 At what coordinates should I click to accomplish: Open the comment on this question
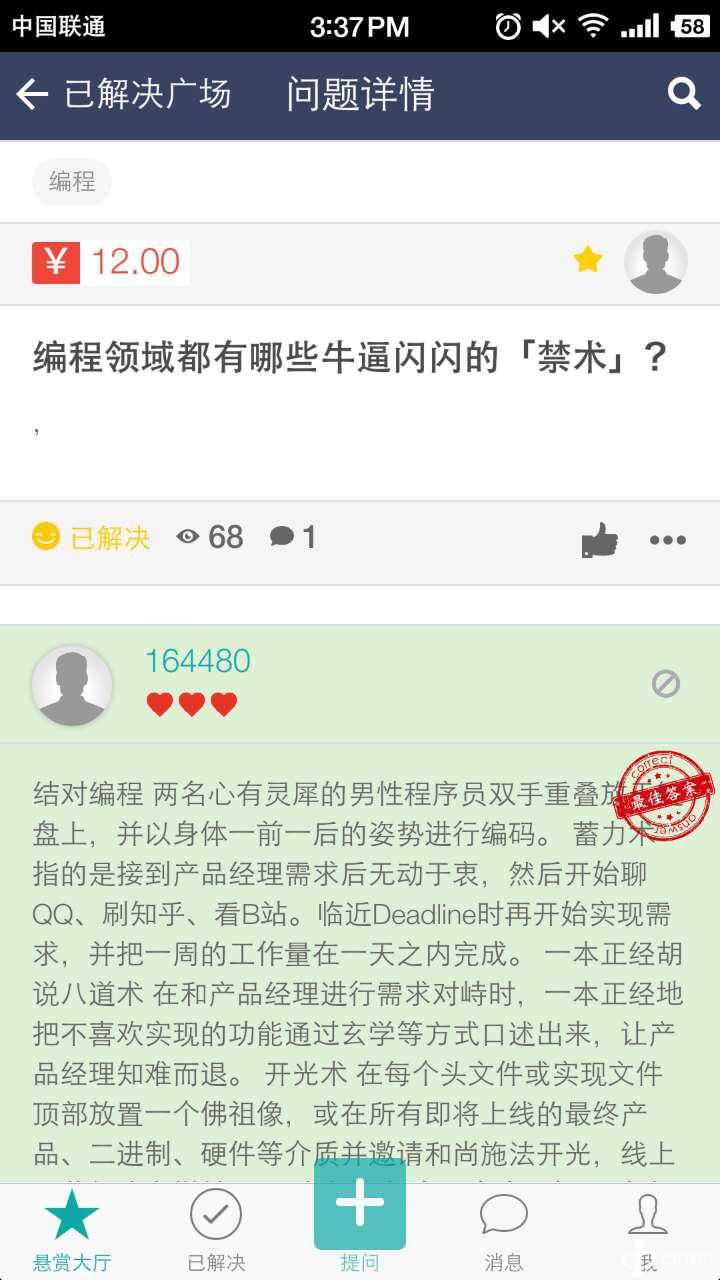tap(290, 538)
